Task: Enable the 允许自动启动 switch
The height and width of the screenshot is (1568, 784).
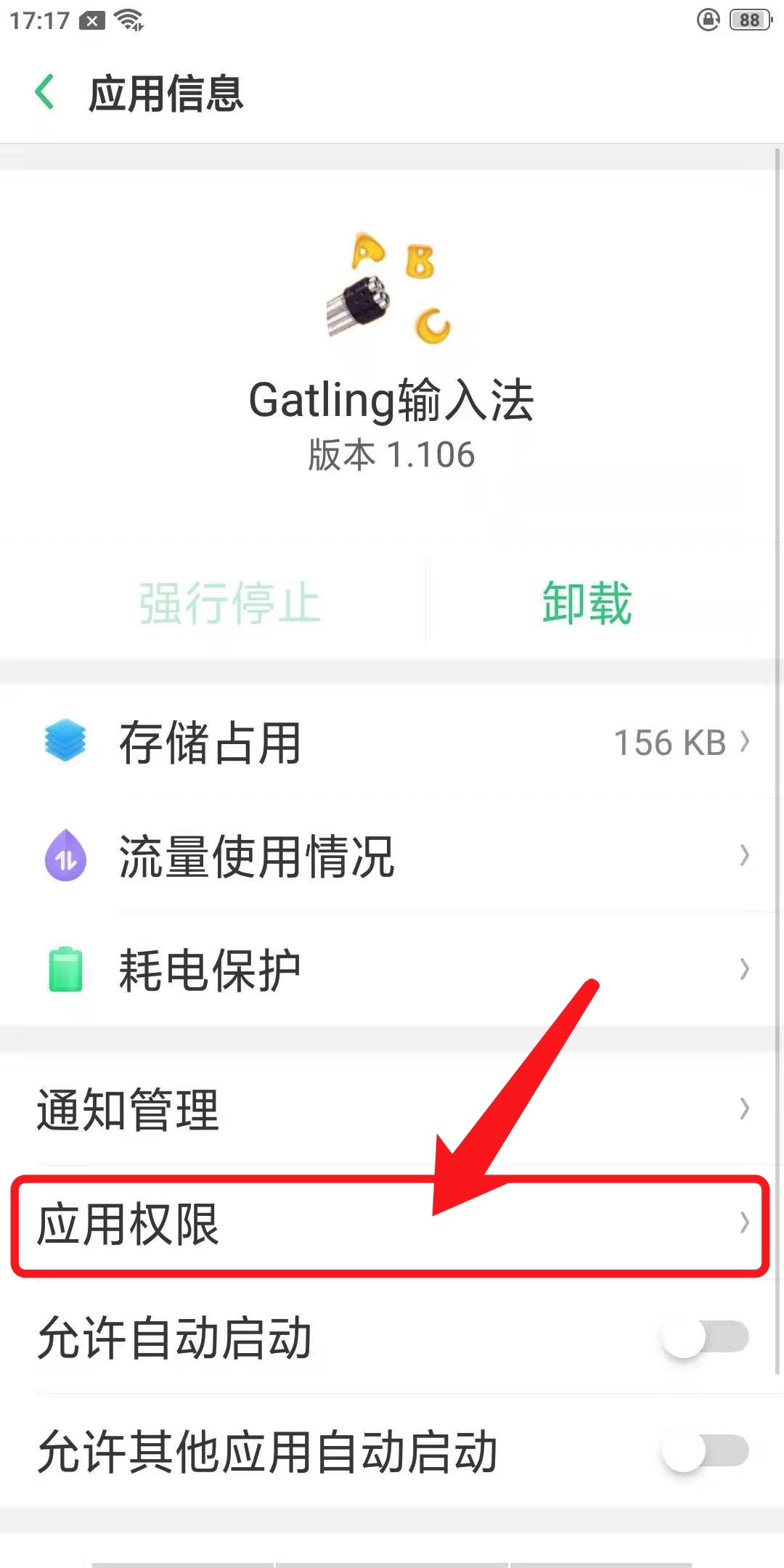Action: (704, 1337)
